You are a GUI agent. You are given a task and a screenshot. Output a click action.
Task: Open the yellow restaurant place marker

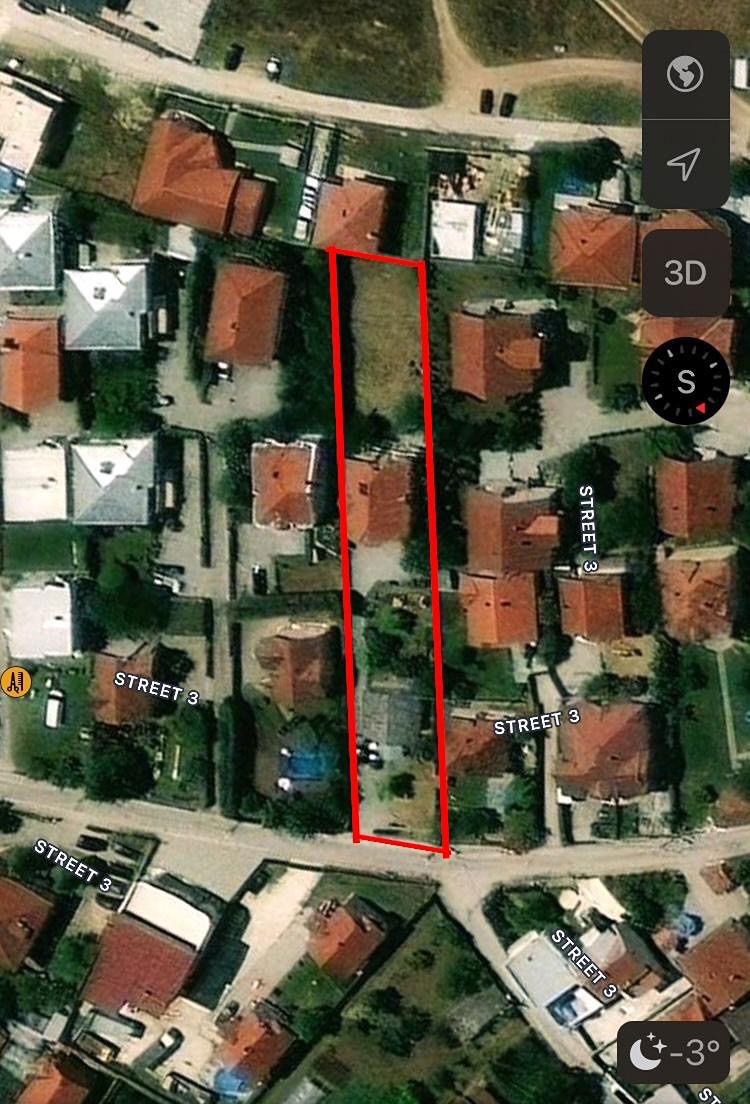[x=15, y=682]
